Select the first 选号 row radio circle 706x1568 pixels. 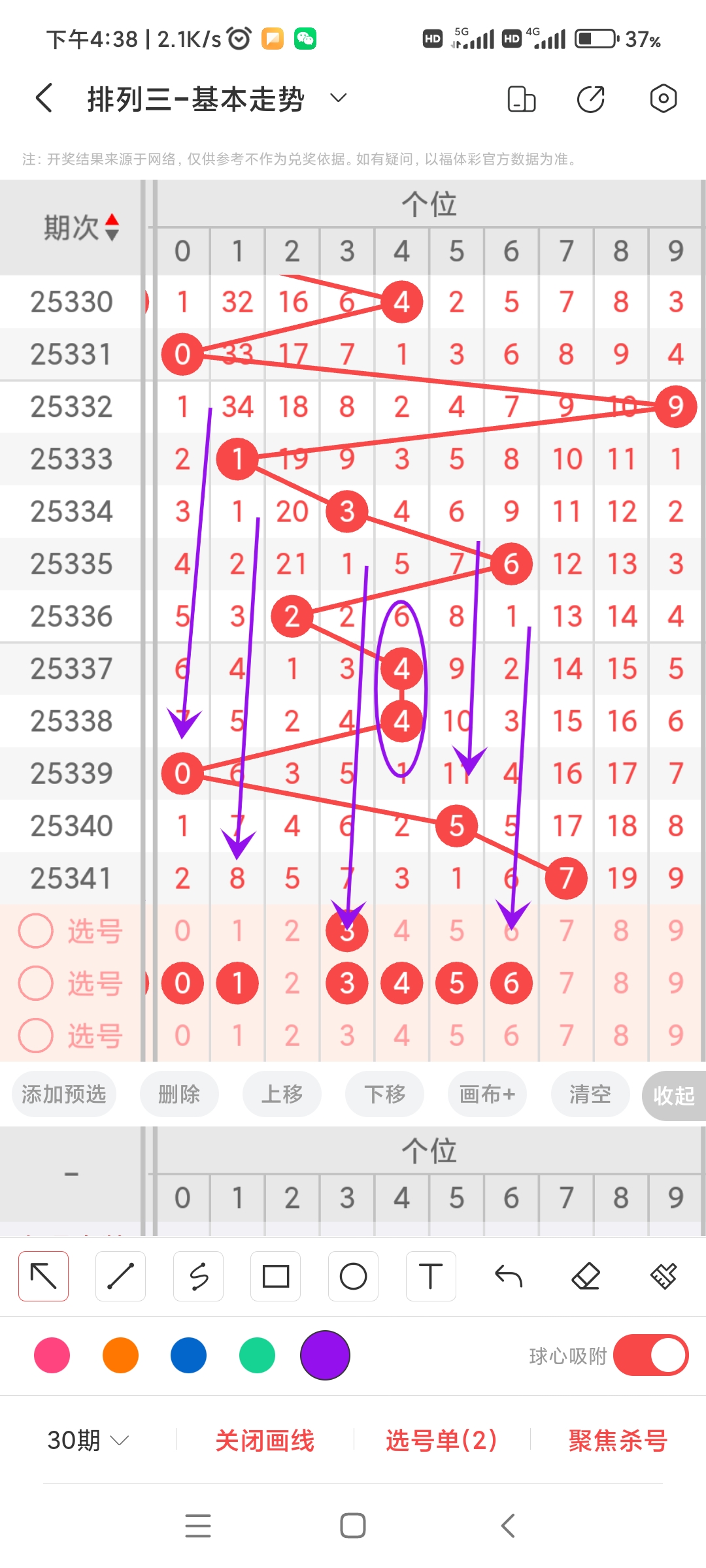(x=36, y=930)
